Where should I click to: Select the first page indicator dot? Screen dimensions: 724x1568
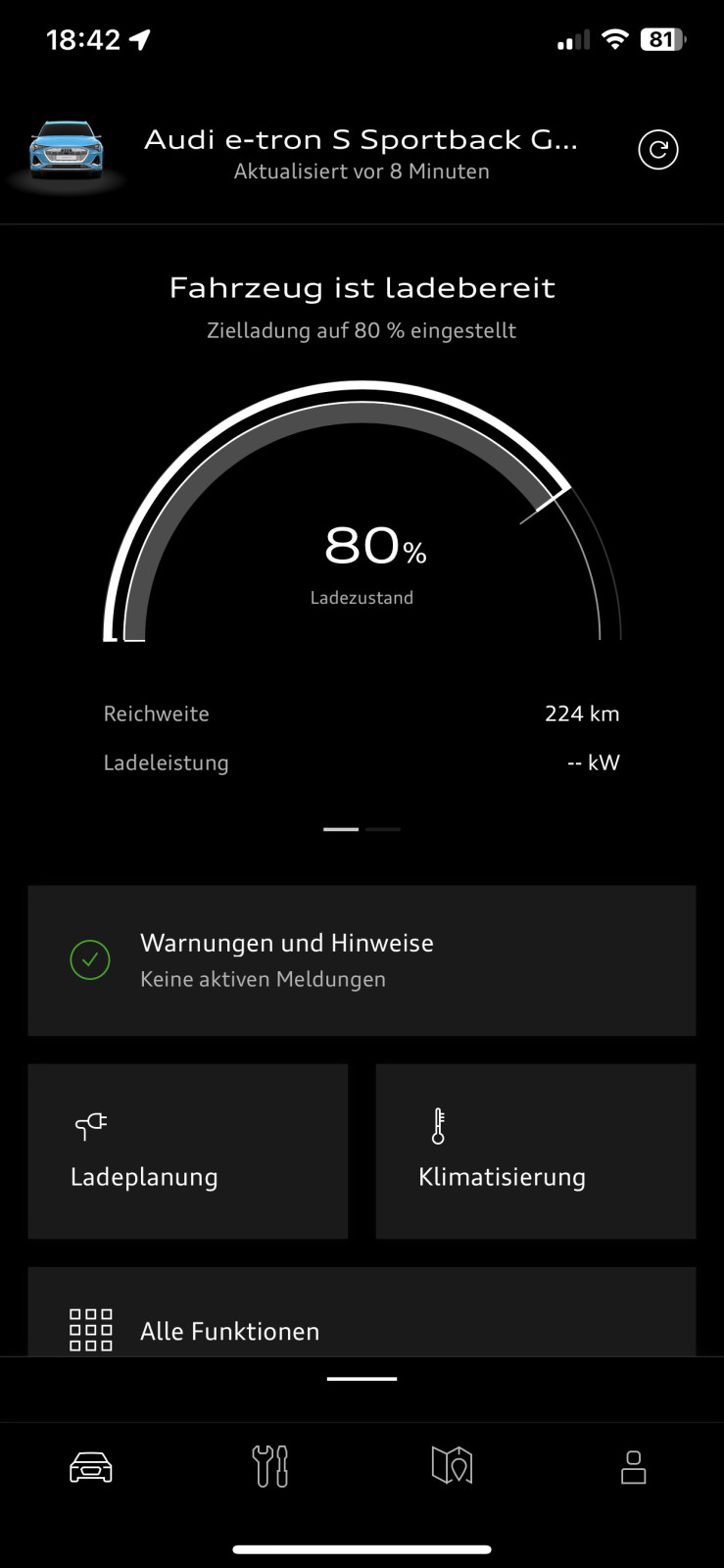(341, 828)
